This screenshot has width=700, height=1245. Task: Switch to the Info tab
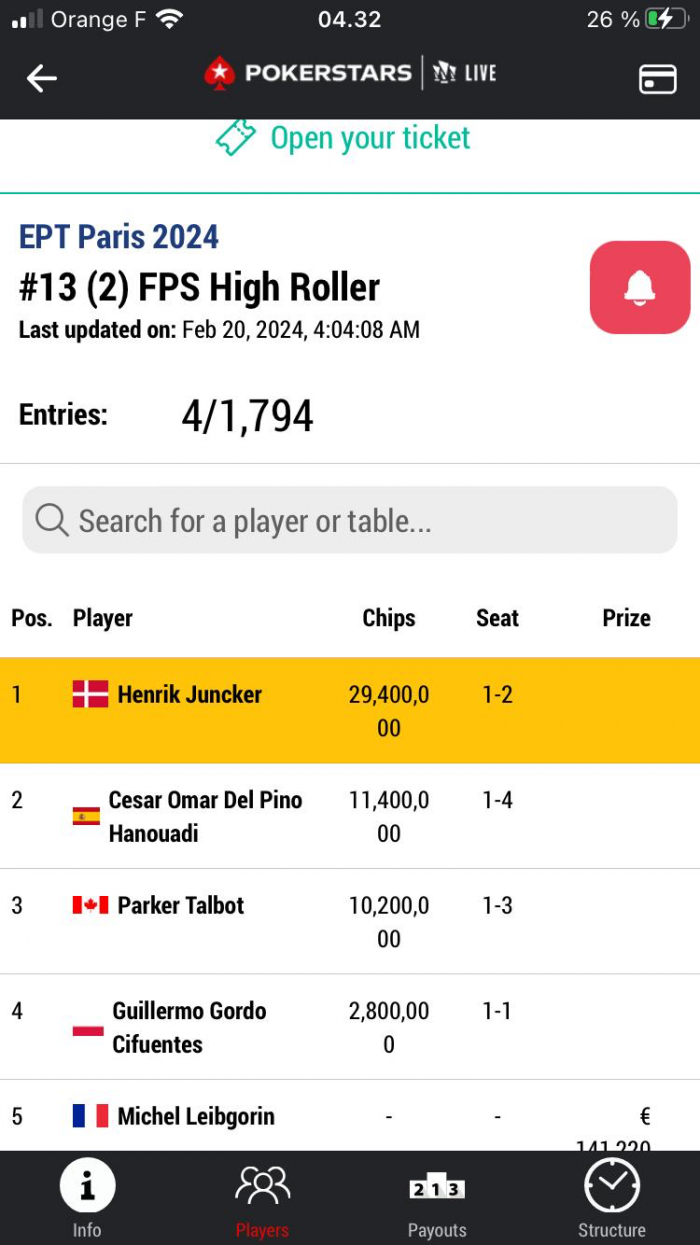[x=87, y=1198]
